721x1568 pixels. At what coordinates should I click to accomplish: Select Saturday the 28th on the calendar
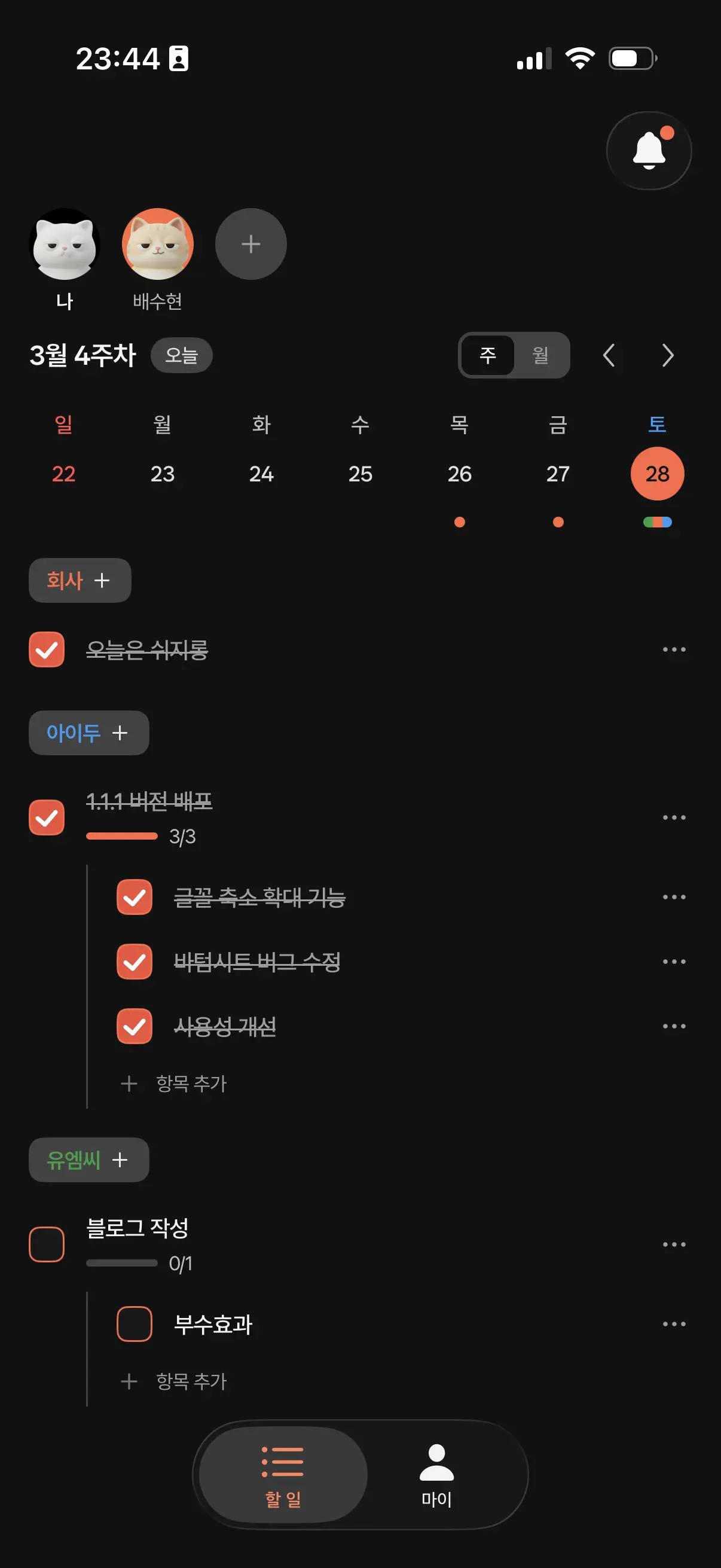click(657, 474)
